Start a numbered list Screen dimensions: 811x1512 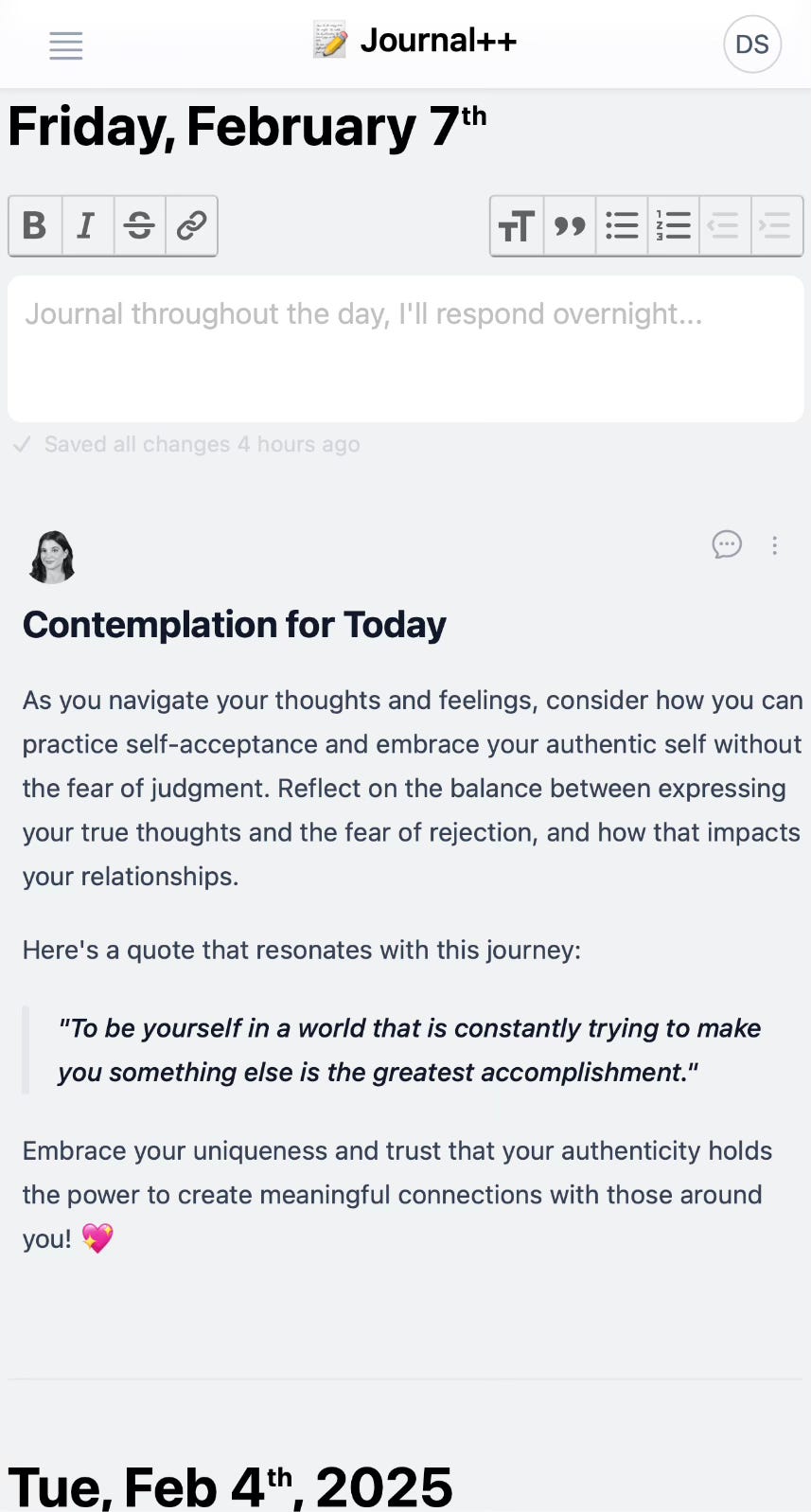[674, 225]
